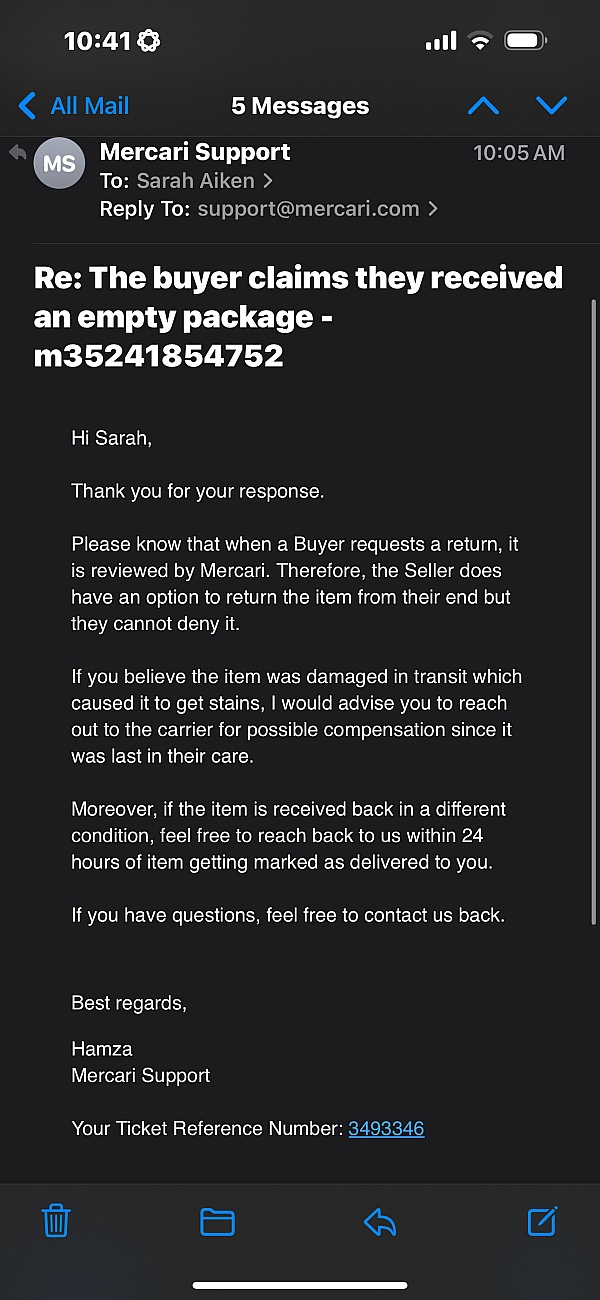
Task: Show the next message with down arrow
Action: [x=551, y=106]
